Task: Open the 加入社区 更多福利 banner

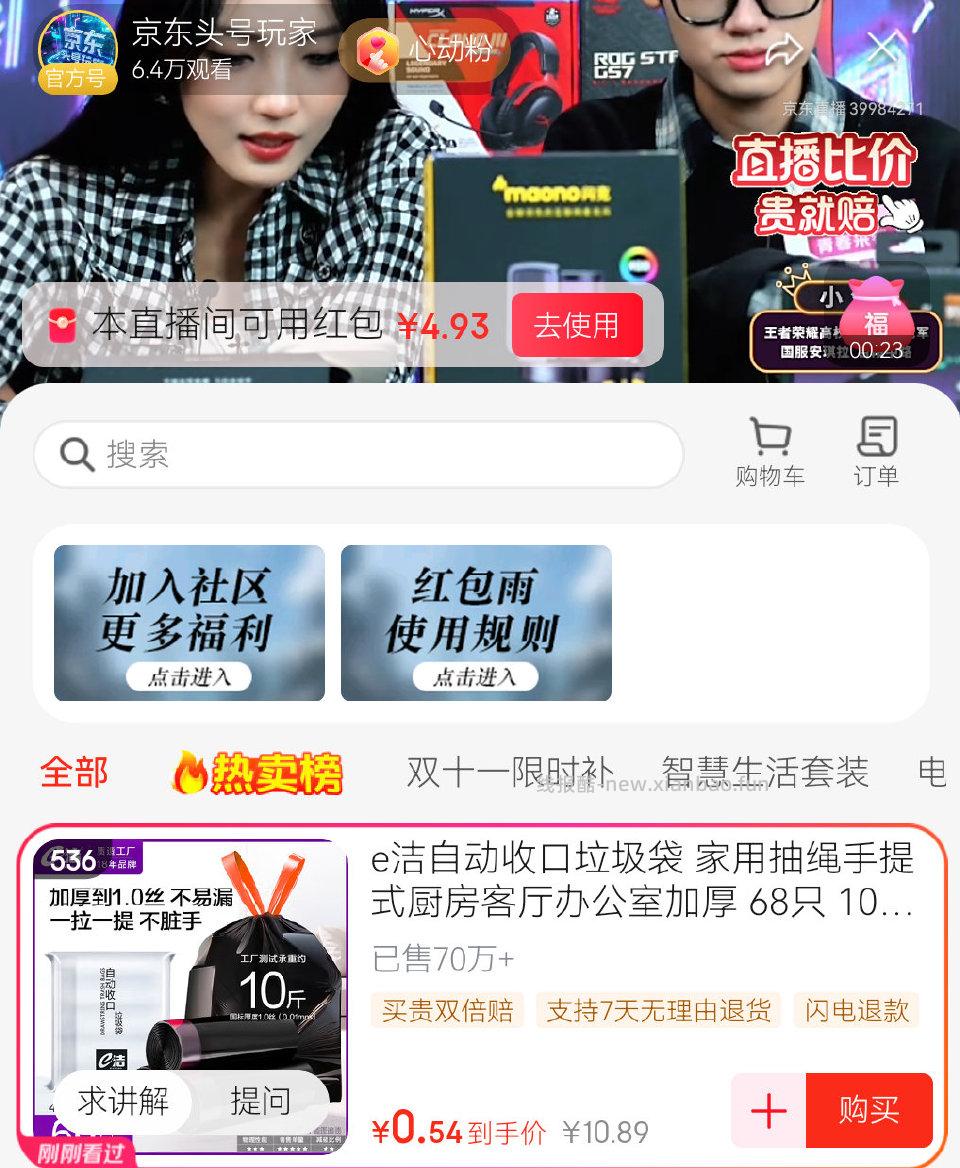Action: 189,623
